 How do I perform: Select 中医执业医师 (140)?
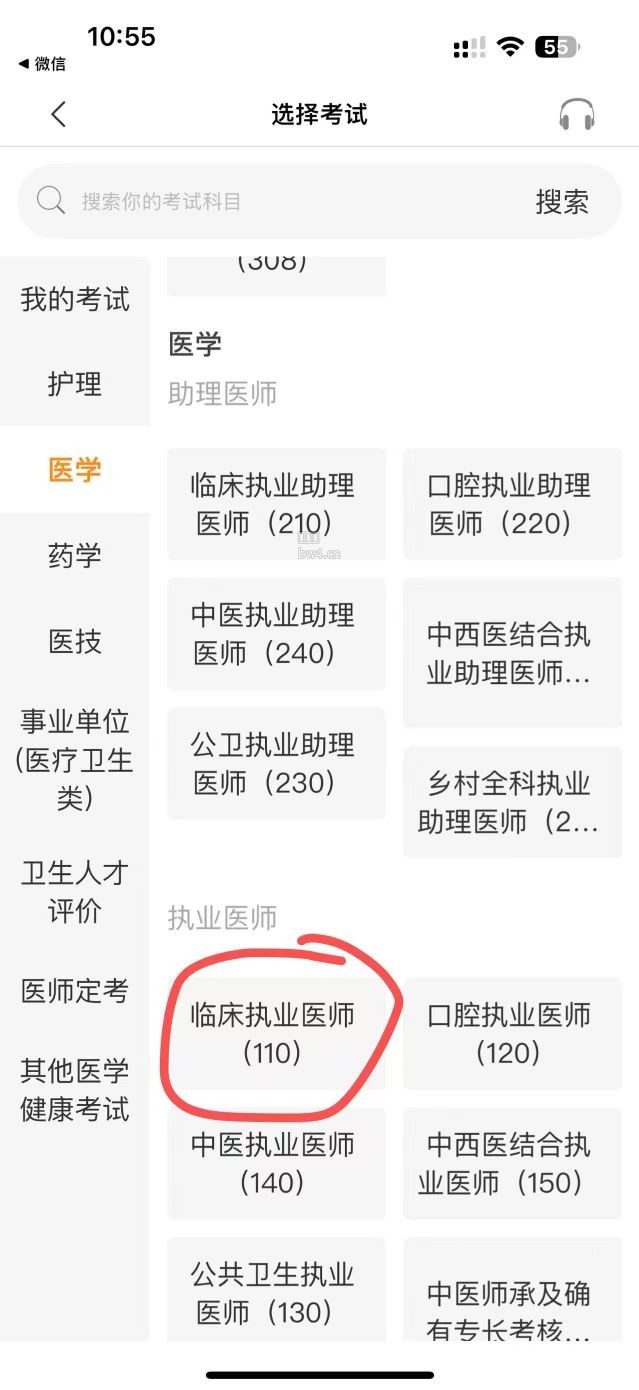pyautogui.click(x=276, y=1164)
